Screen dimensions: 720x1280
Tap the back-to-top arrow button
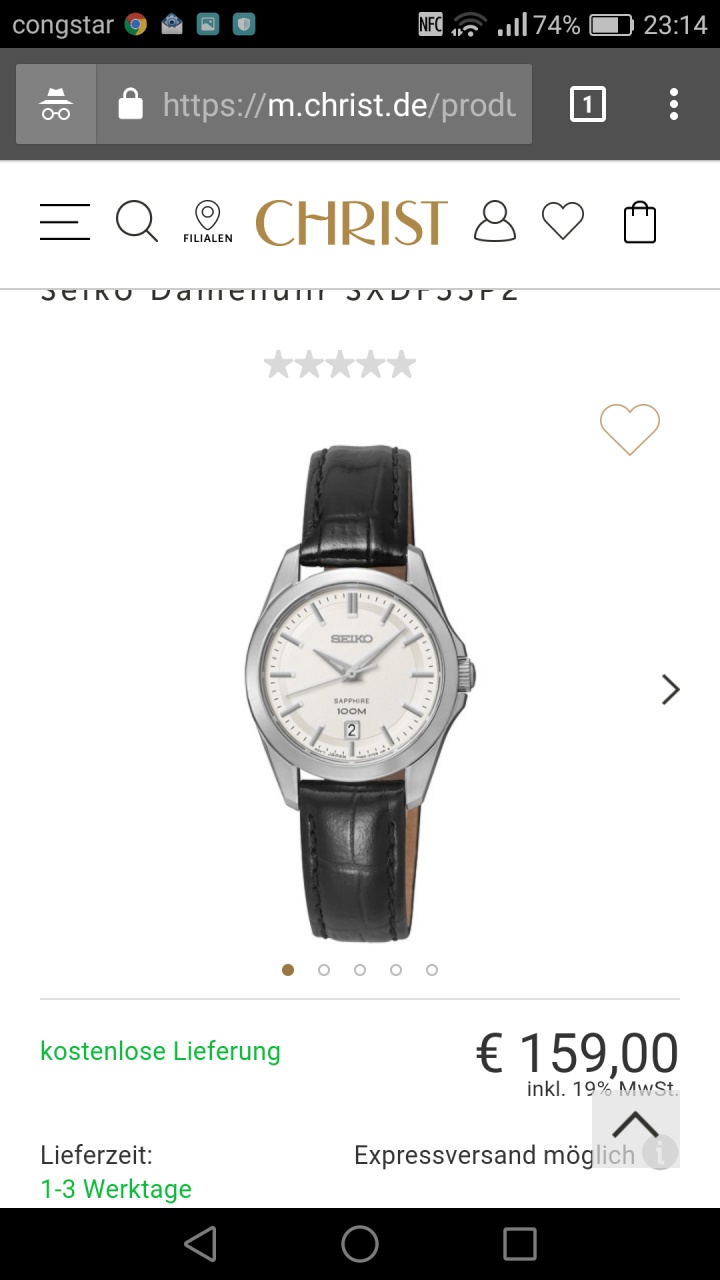coord(636,1125)
